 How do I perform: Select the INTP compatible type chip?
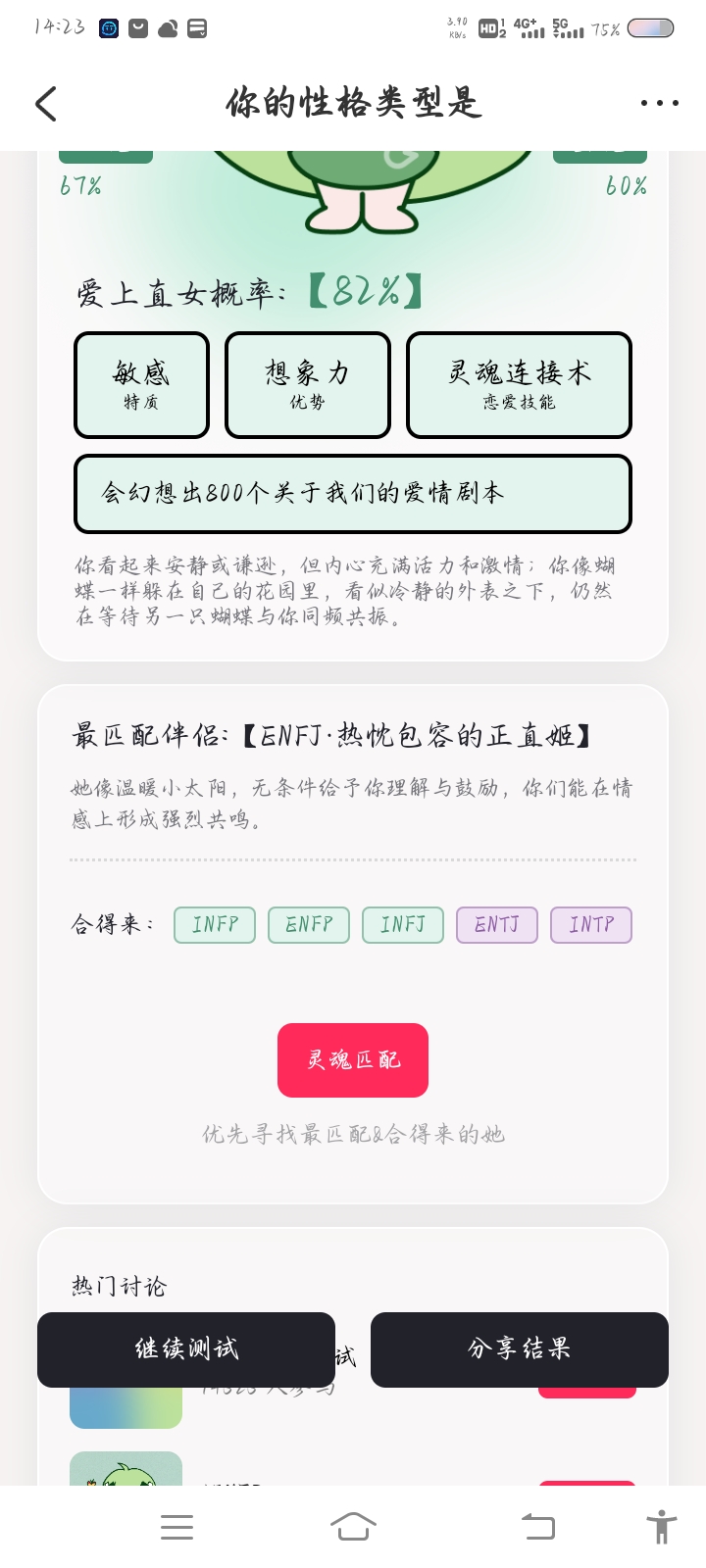pyautogui.click(x=591, y=924)
